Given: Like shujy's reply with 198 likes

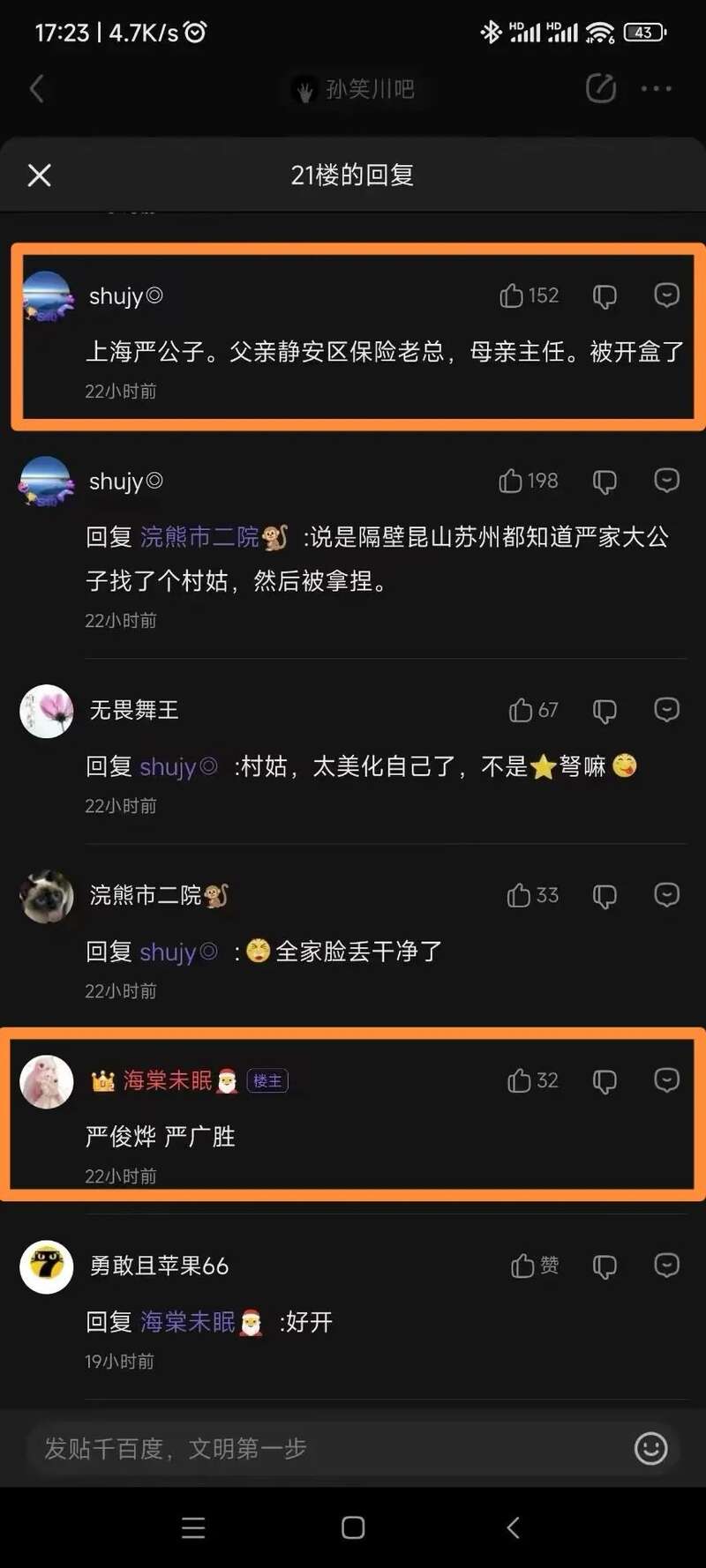Looking at the screenshot, I should tap(528, 481).
